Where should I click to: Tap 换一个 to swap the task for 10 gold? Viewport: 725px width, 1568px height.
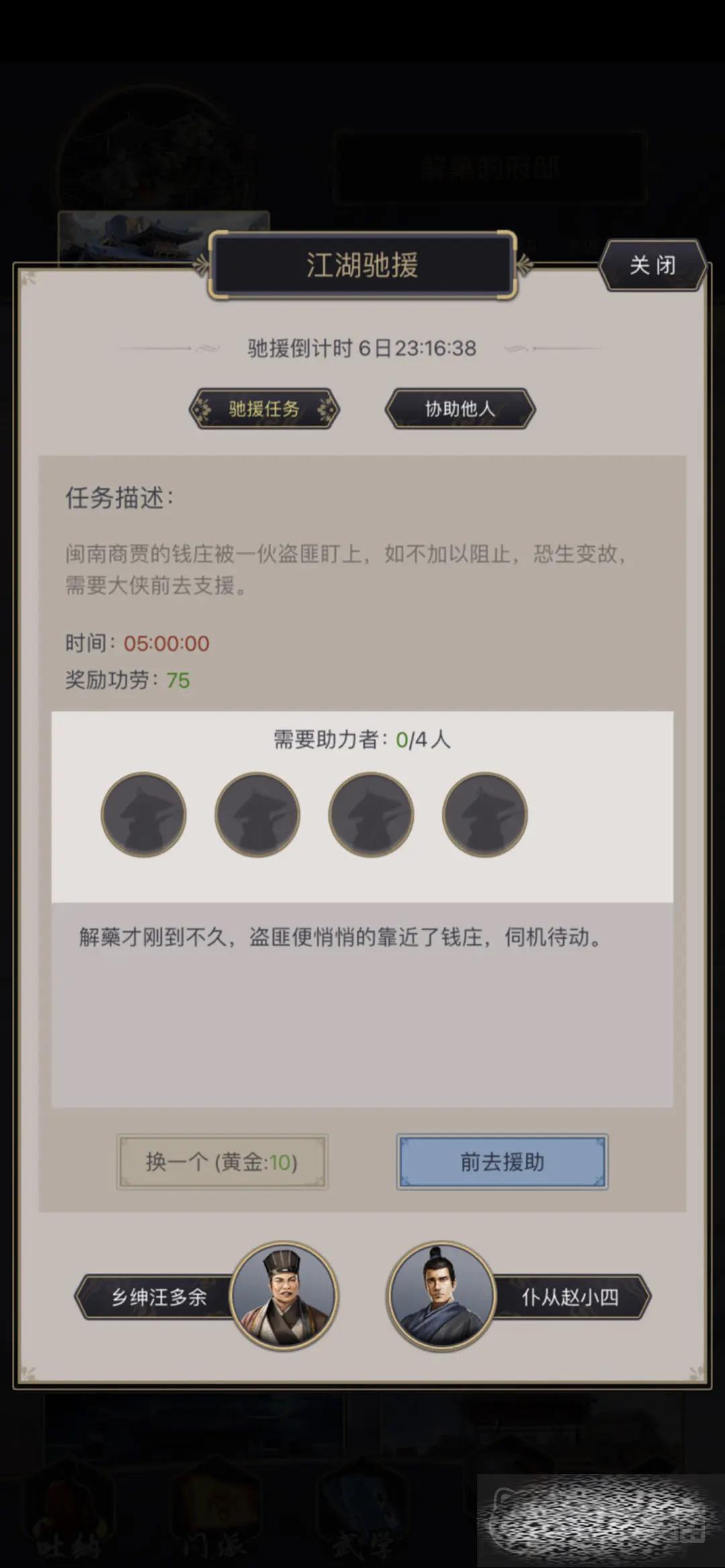click(x=222, y=1161)
